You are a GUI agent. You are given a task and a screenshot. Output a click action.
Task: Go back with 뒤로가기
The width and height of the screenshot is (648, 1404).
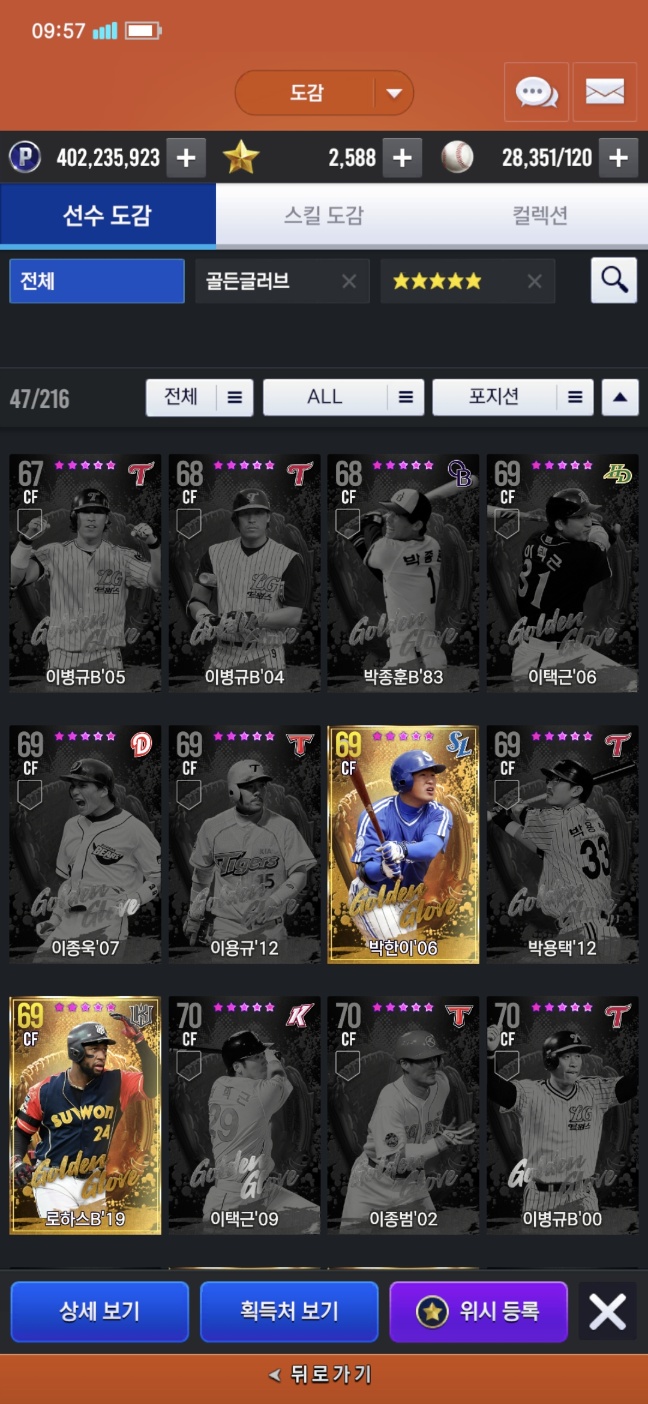tap(322, 1375)
